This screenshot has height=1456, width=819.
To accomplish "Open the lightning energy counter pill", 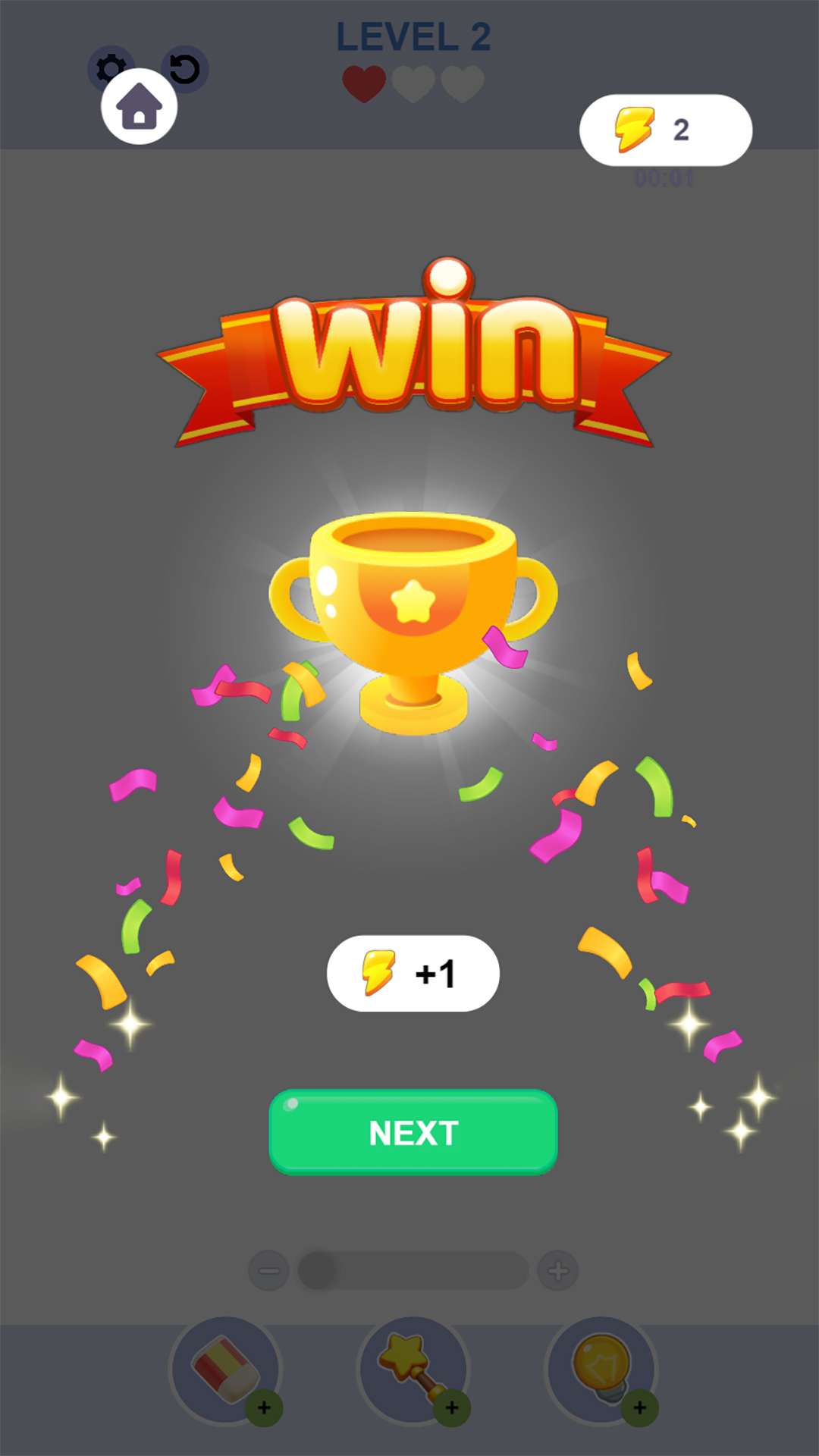I will 665,130.
